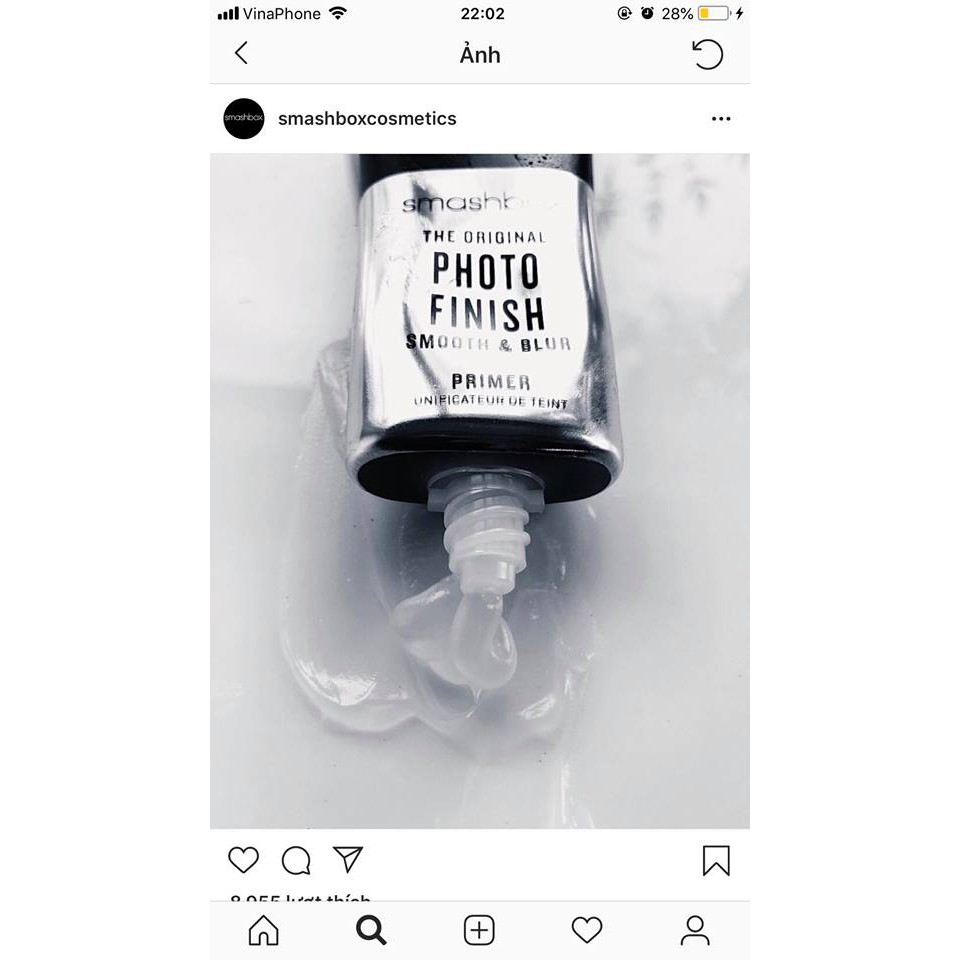Go back from the Ảnh screen
Screen dimensions: 960x960
pyautogui.click(x=241, y=54)
